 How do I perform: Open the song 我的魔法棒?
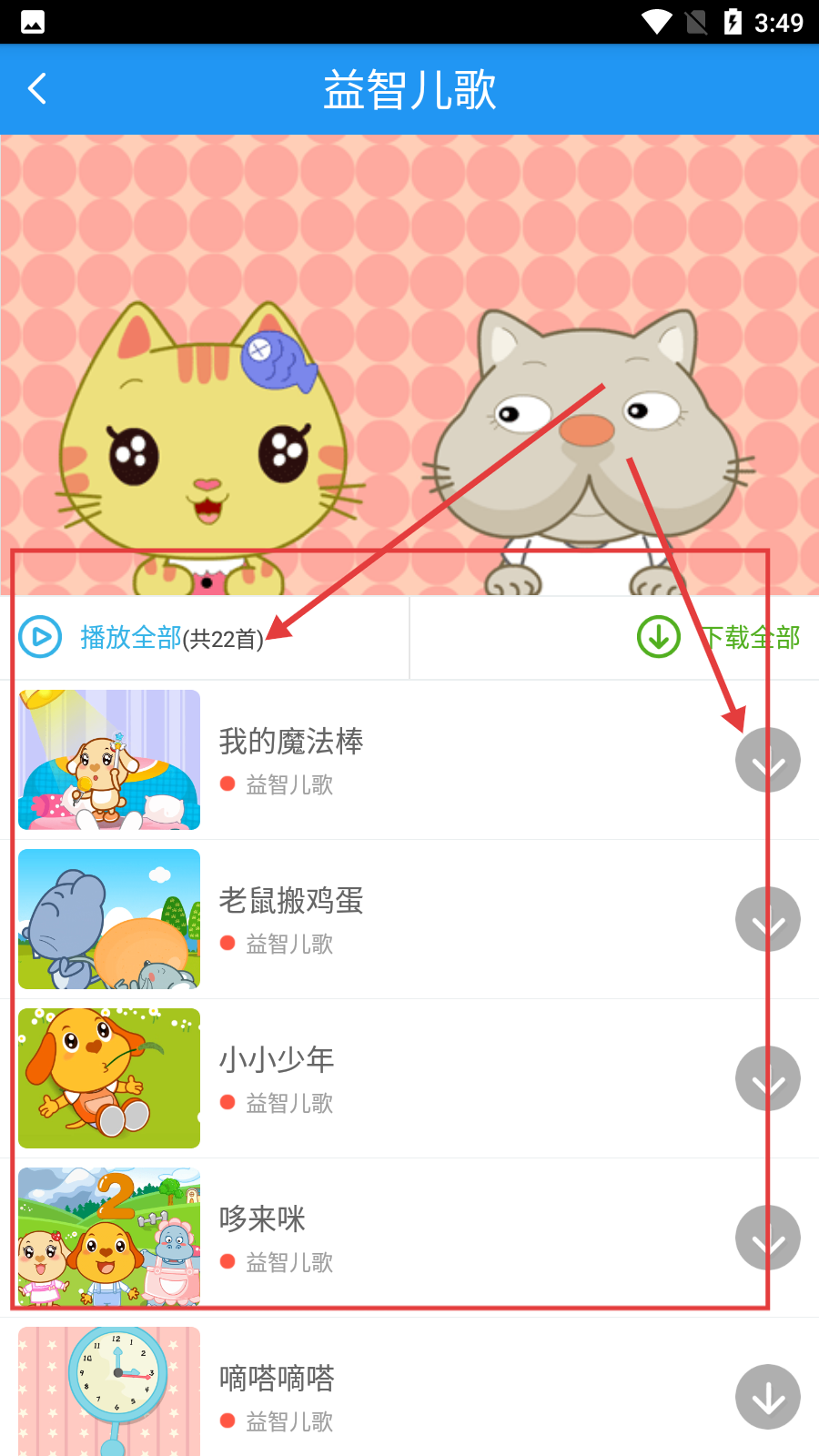click(291, 742)
